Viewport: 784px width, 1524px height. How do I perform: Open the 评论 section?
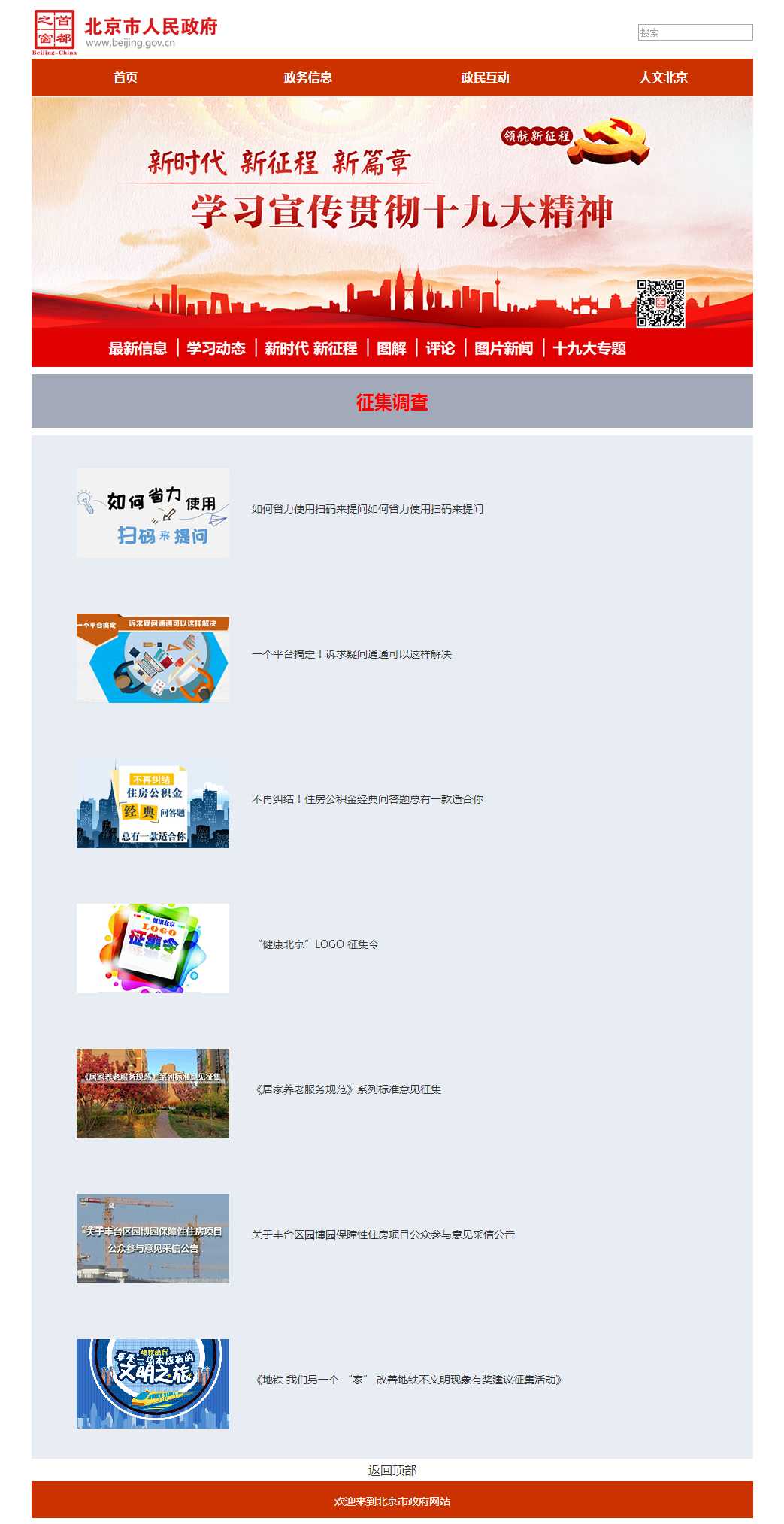click(440, 348)
